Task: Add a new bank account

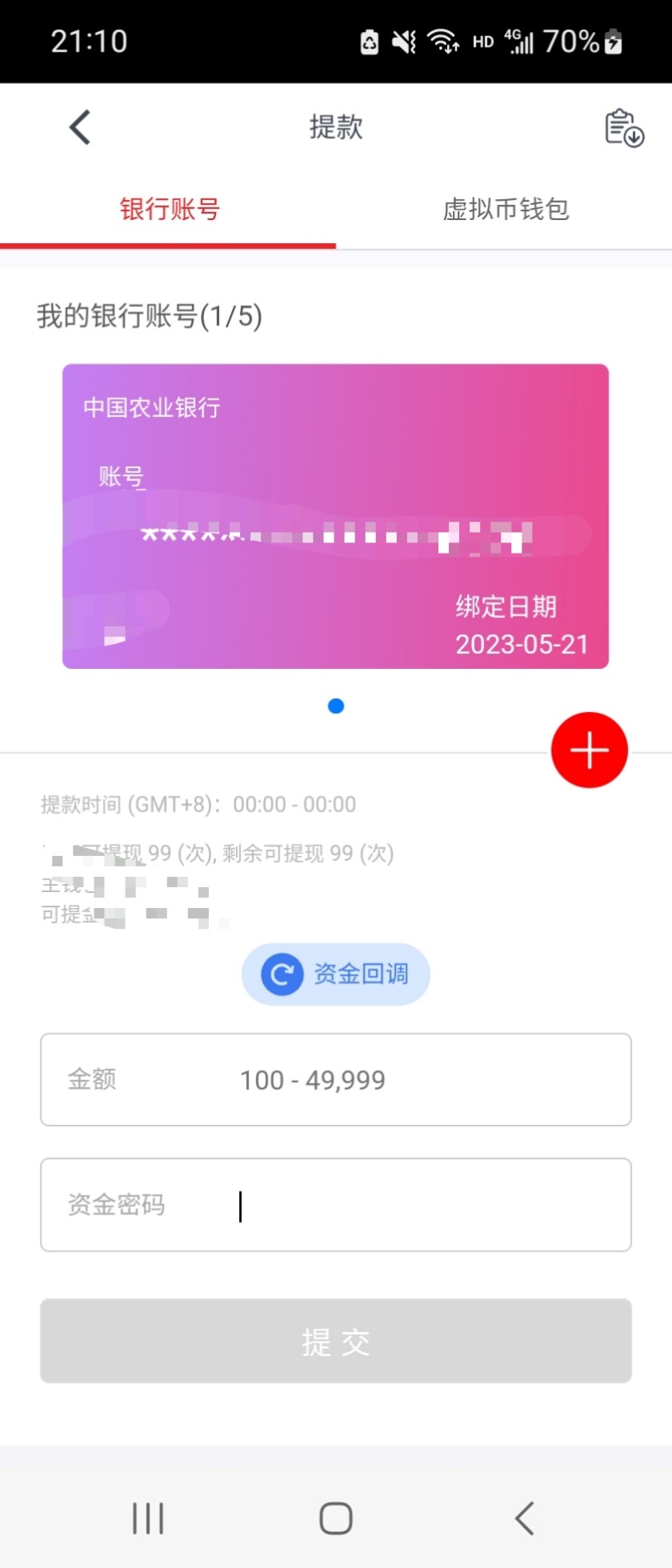Action: tap(590, 750)
